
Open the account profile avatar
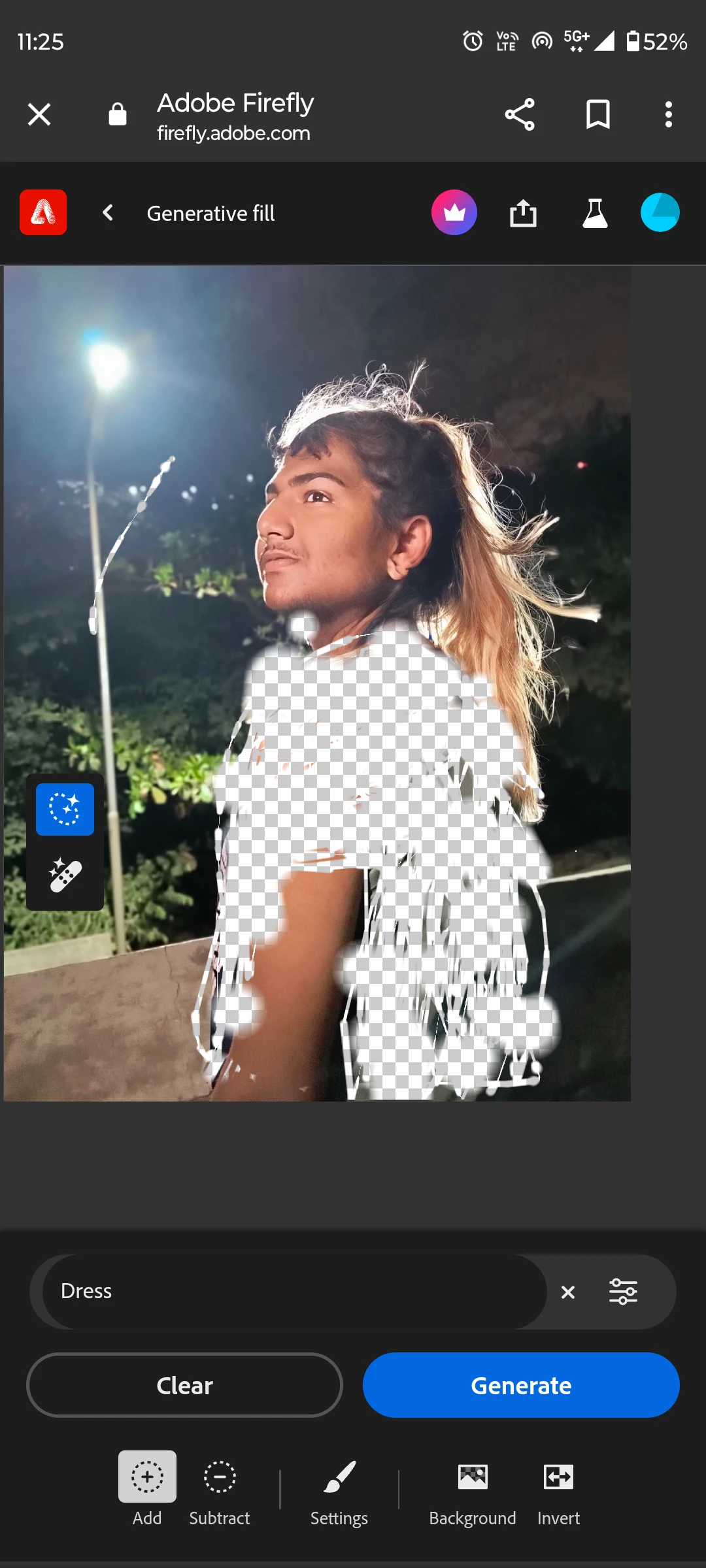click(660, 212)
